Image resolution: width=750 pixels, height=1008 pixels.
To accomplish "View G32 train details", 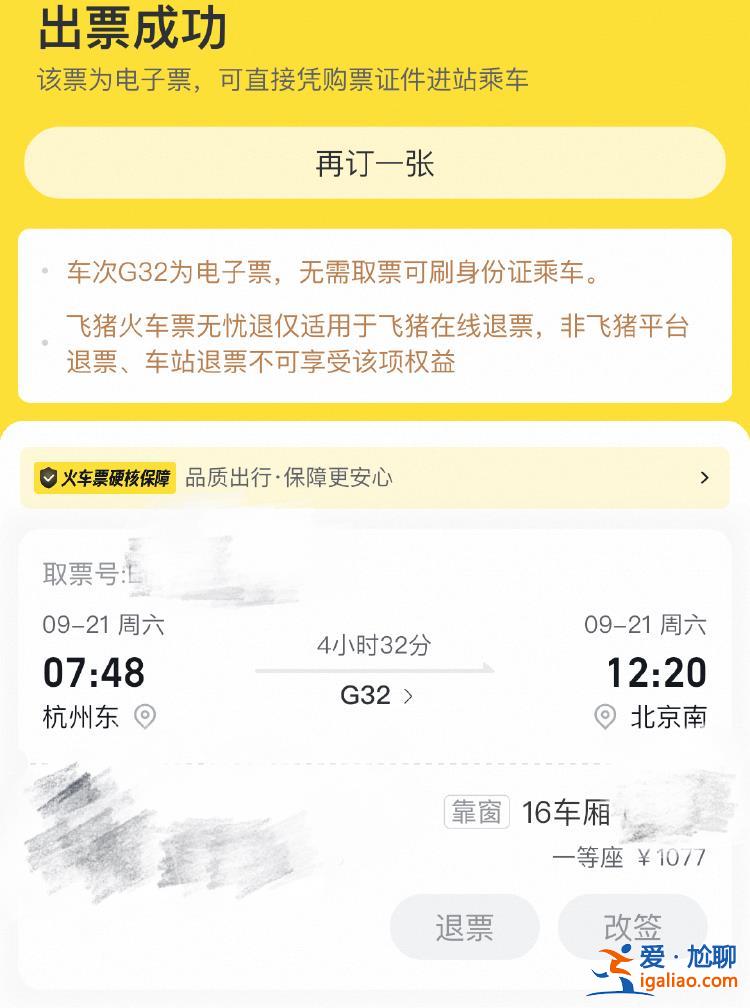I will point(376,695).
